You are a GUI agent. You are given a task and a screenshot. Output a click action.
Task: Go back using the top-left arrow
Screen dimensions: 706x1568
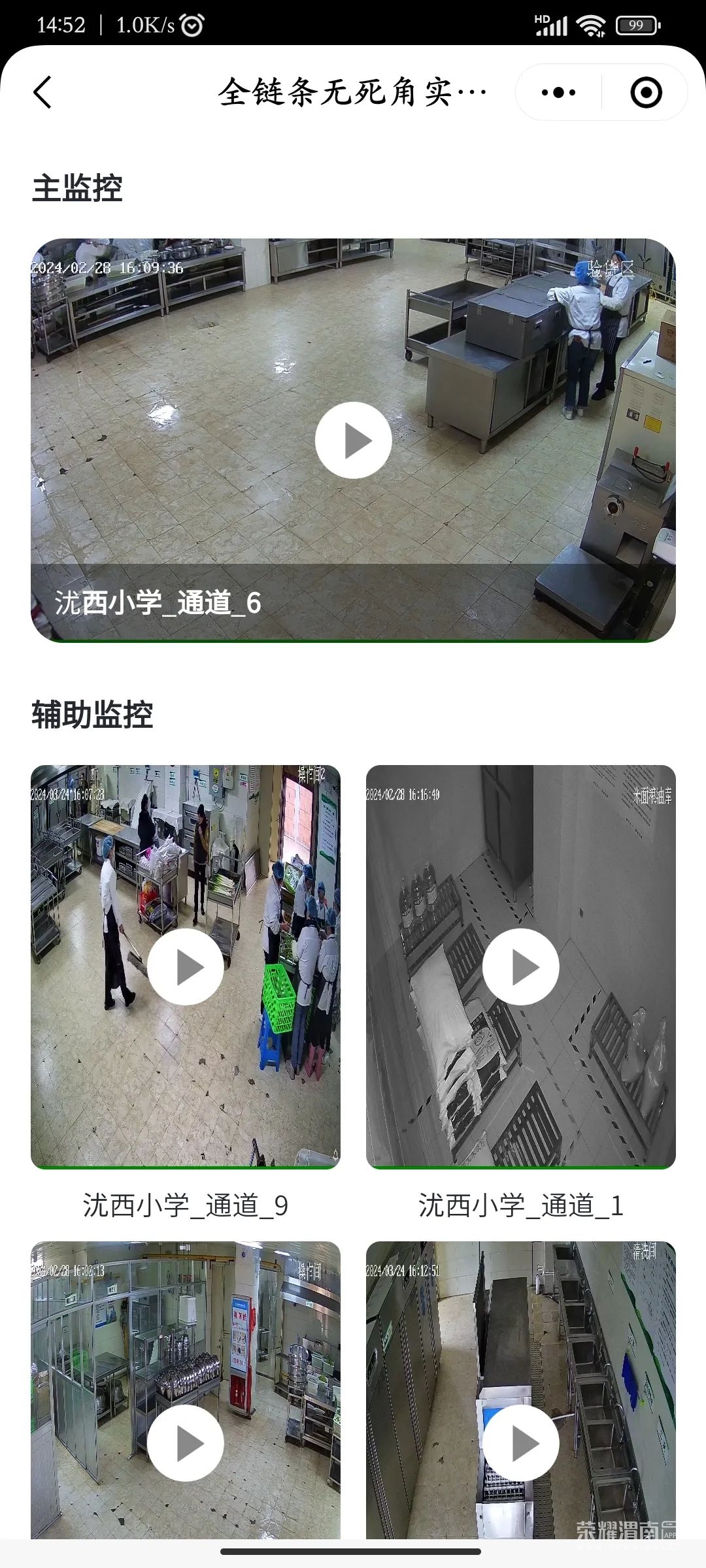click(43, 92)
